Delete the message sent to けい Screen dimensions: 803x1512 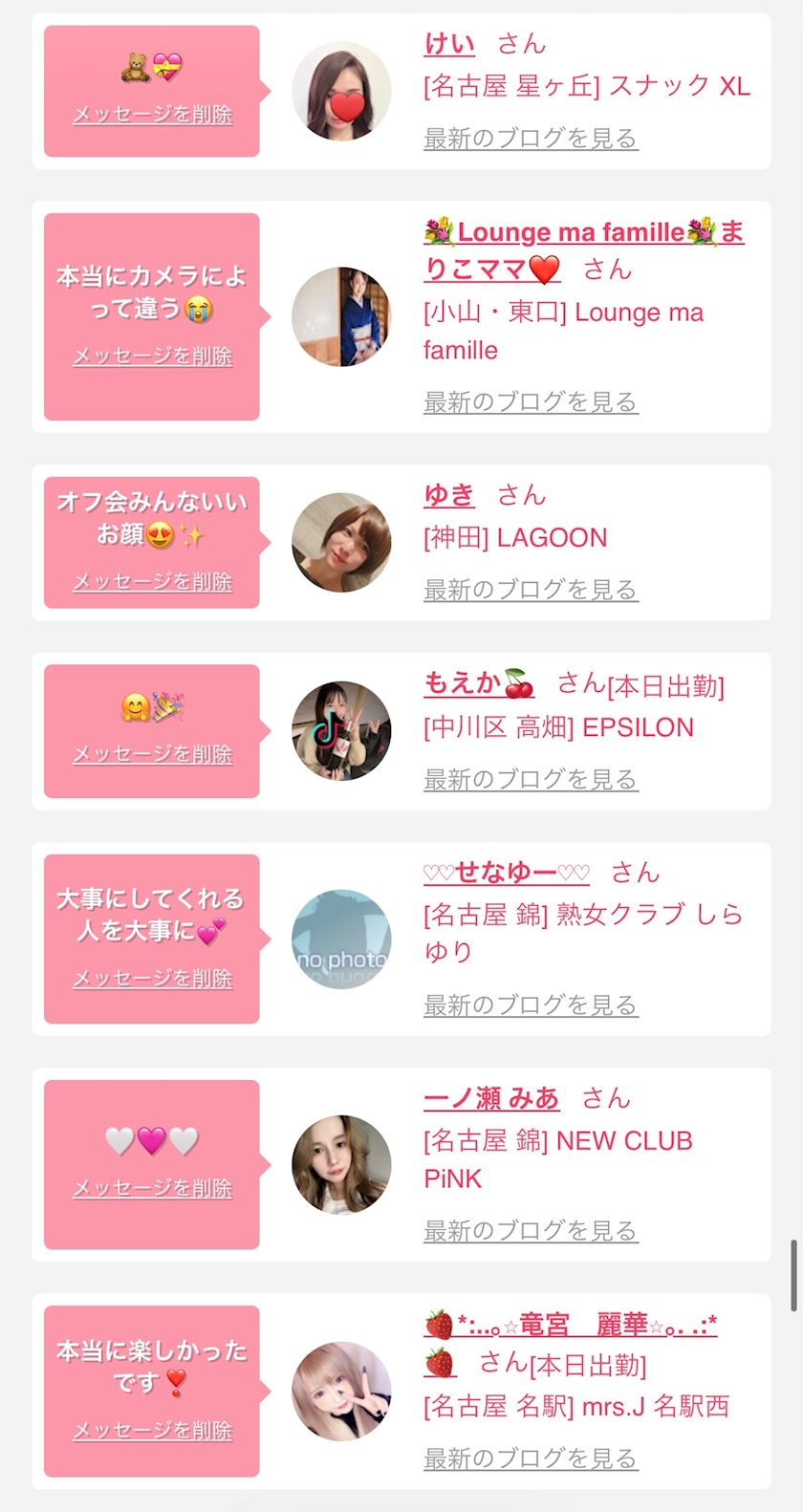(153, 115)
